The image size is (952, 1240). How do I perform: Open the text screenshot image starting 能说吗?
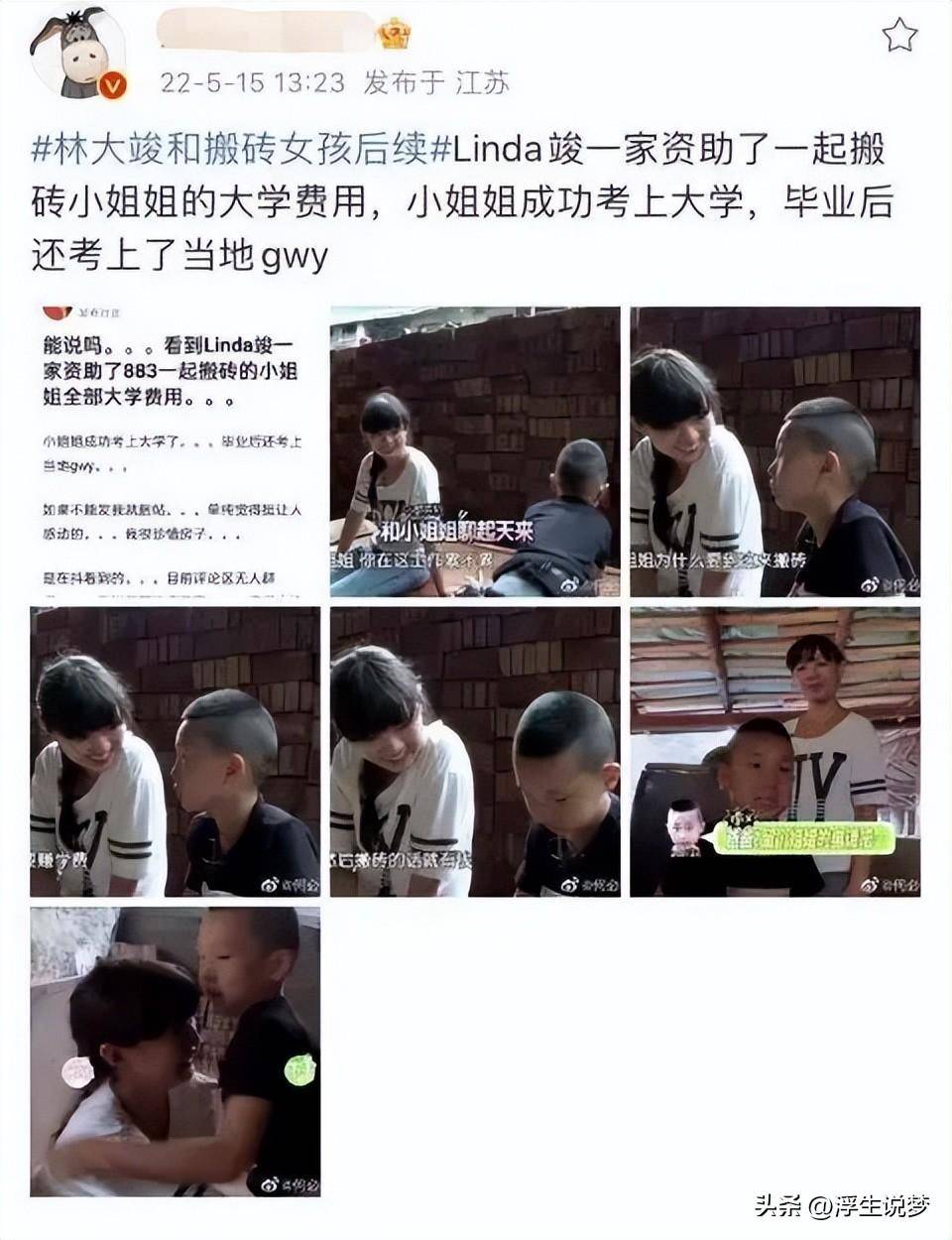(x=175, y=452)
